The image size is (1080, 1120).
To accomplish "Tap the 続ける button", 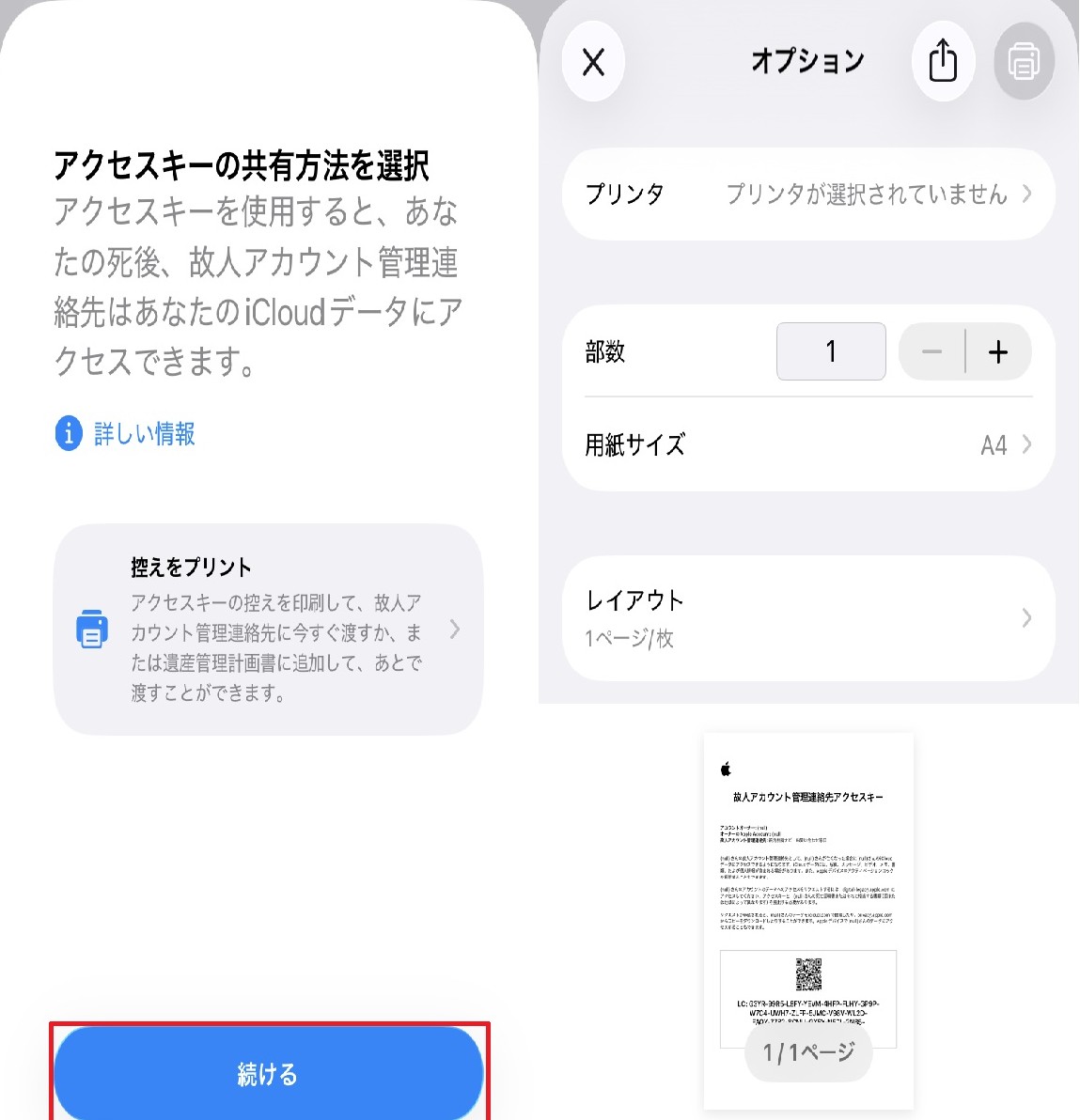I will (270, 1076).
